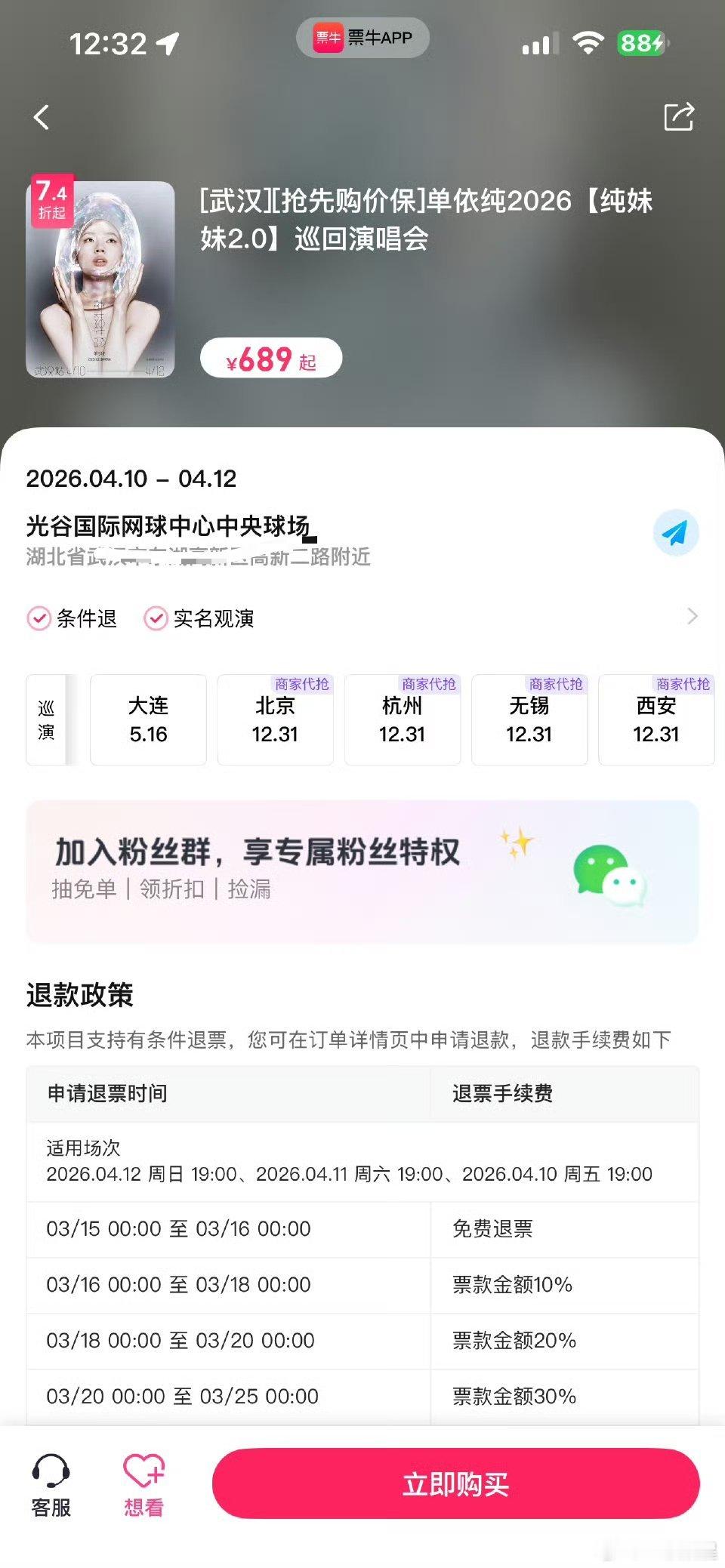
Task: Select the 西安 12.31 session tab
Action: pyautogui.click(x=656, y=719)
